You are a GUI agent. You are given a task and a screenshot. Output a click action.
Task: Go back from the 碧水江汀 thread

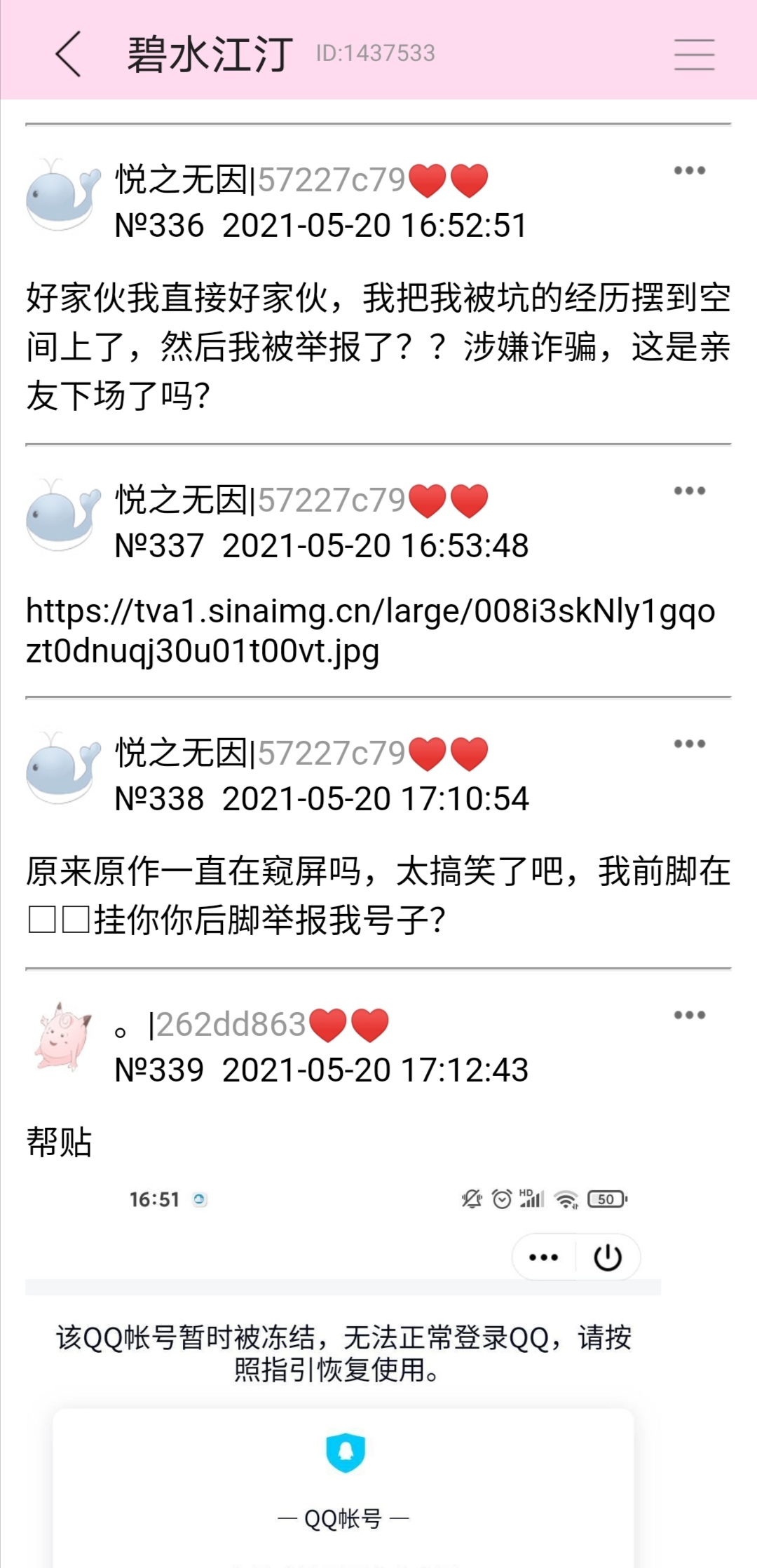(69, 54)
